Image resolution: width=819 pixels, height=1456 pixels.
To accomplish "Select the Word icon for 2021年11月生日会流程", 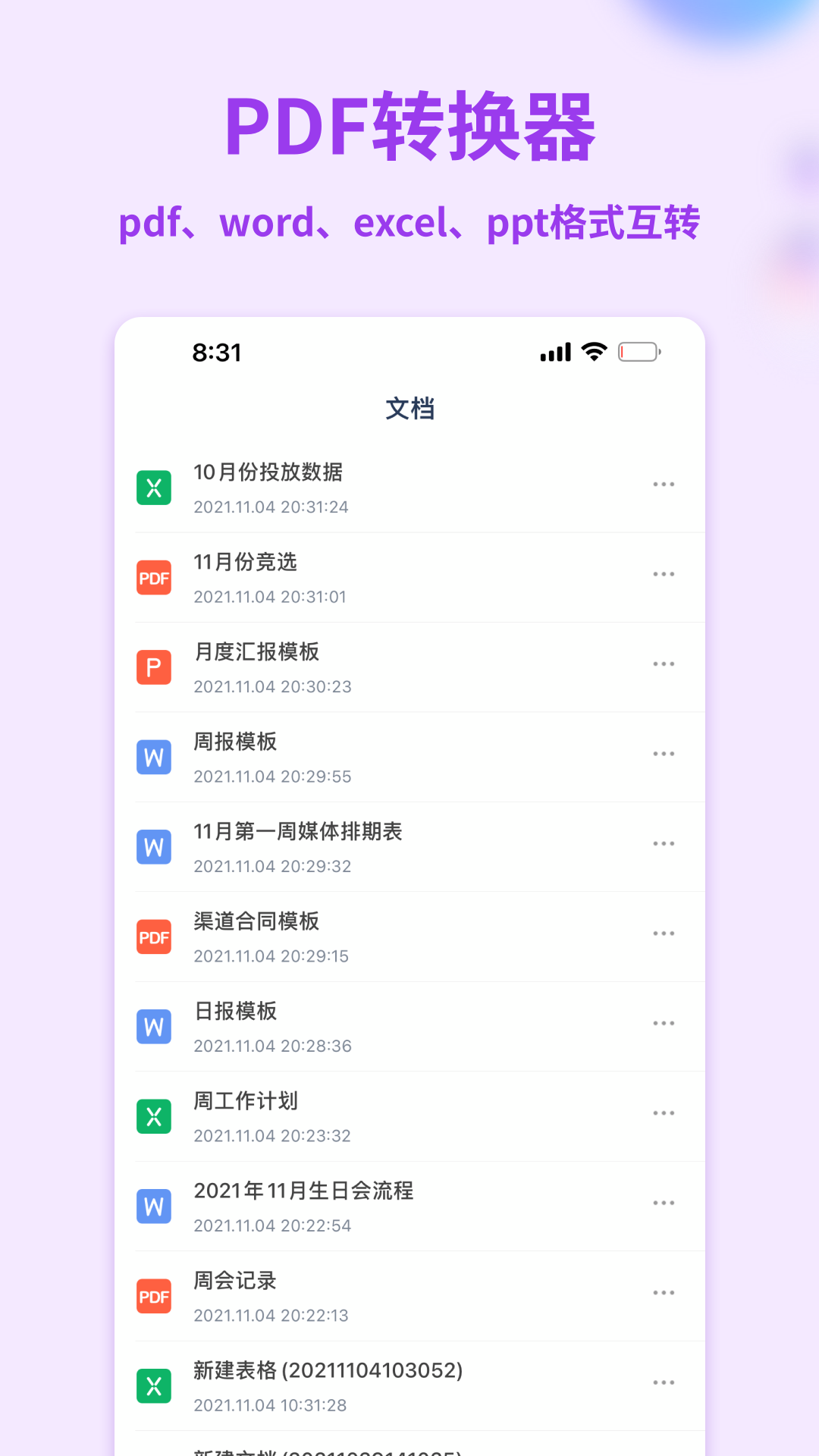I will point(154,1206).
